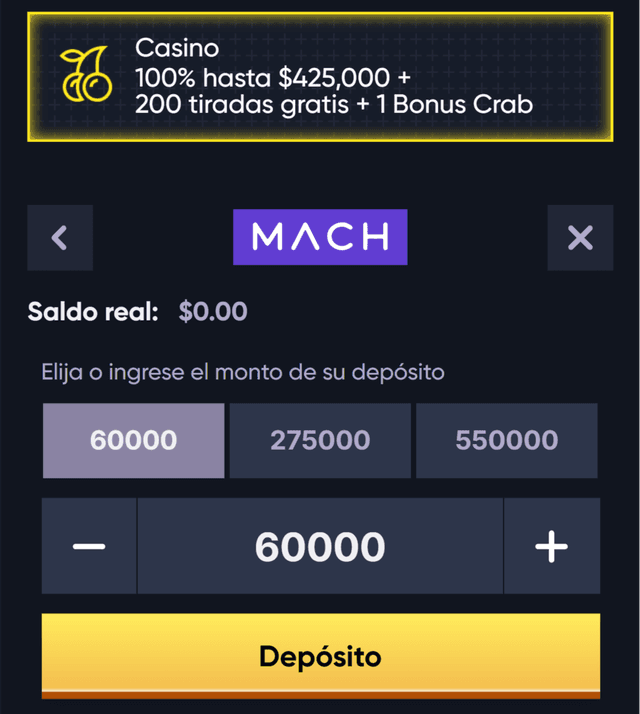Edit the deposit amount field
Screen dimensions: 640x714
[x=320, y=547]
